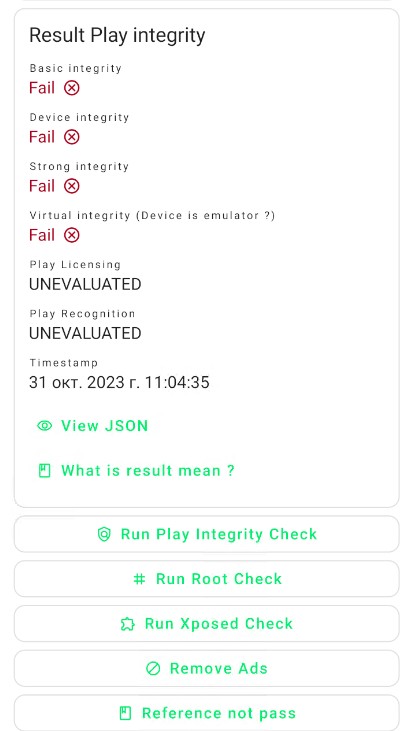
Task: Open Reference not pass
Action: coord(206,713)
